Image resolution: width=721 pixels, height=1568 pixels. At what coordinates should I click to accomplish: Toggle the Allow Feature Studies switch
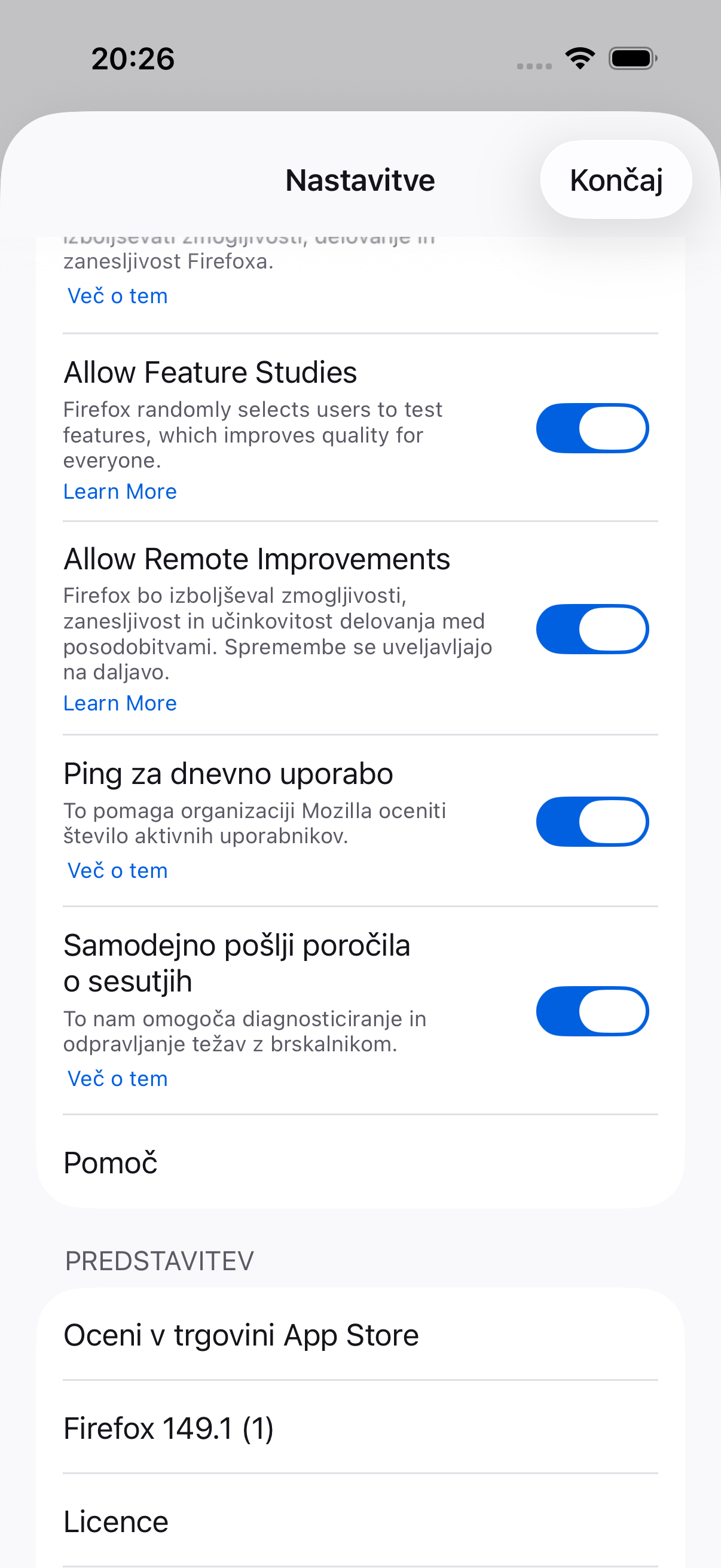pyautogui.click(x=592, y=428)
